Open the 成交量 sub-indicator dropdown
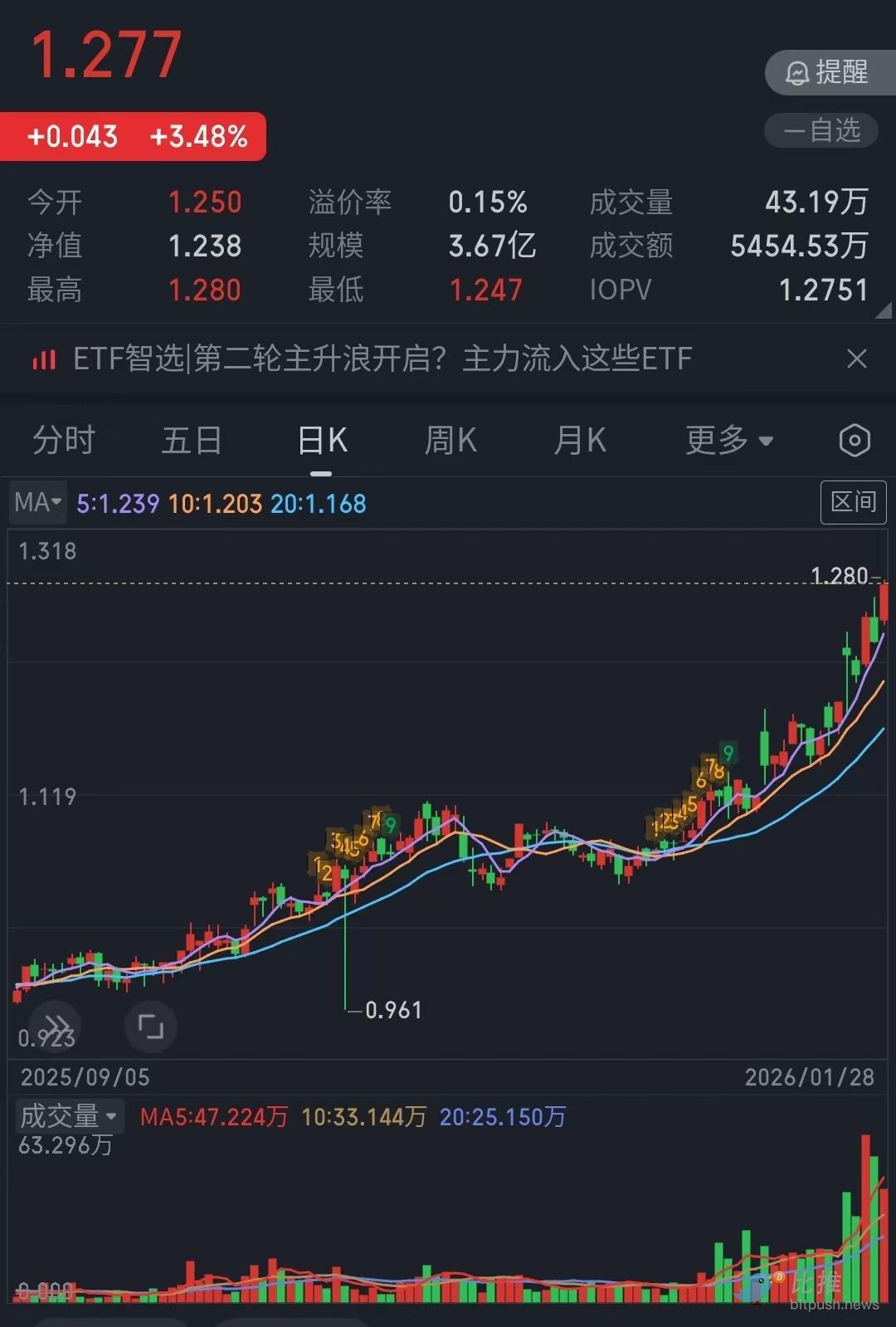The width and height of the screenshot is (896, 1327). 69,1116
